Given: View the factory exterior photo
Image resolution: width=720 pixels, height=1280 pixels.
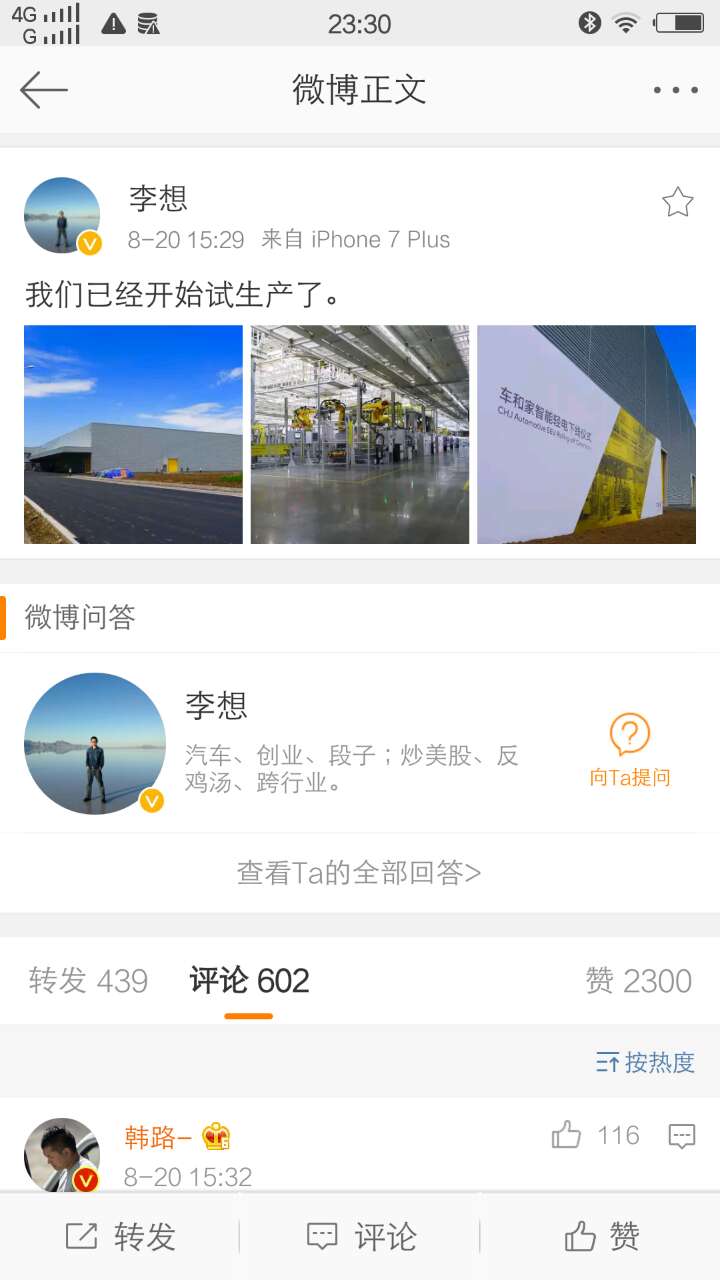Looking at the screenshot, I should coord(133,434).
